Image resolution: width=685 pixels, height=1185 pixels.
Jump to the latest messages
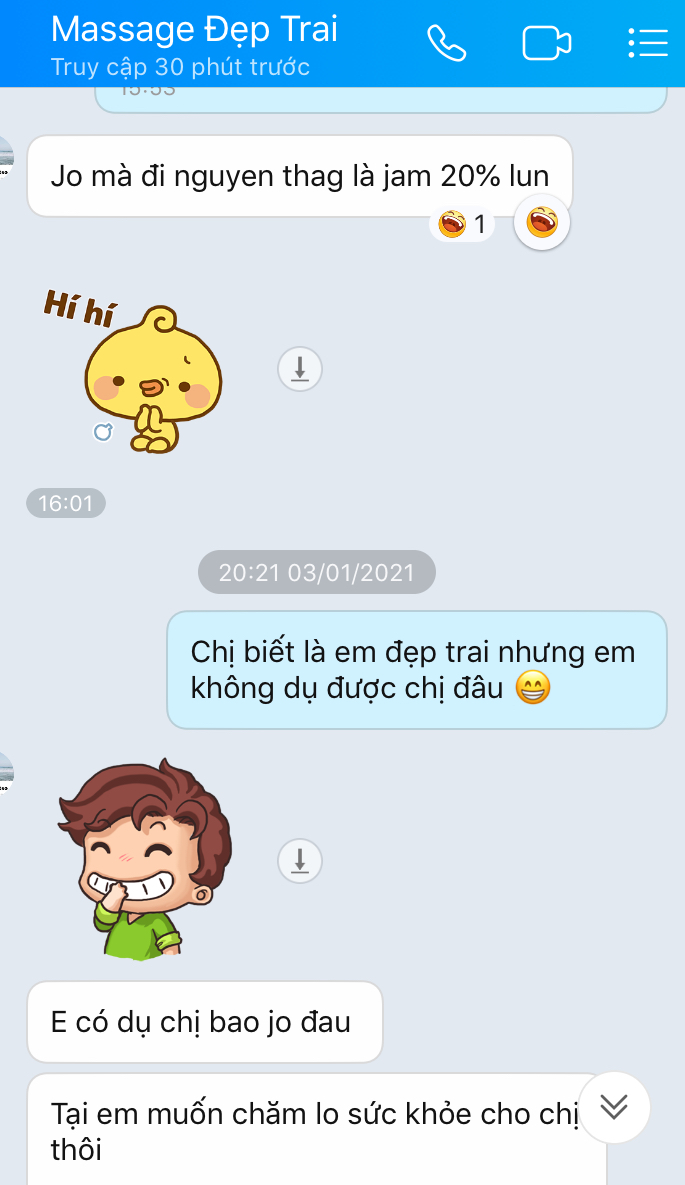(614, 1107)
